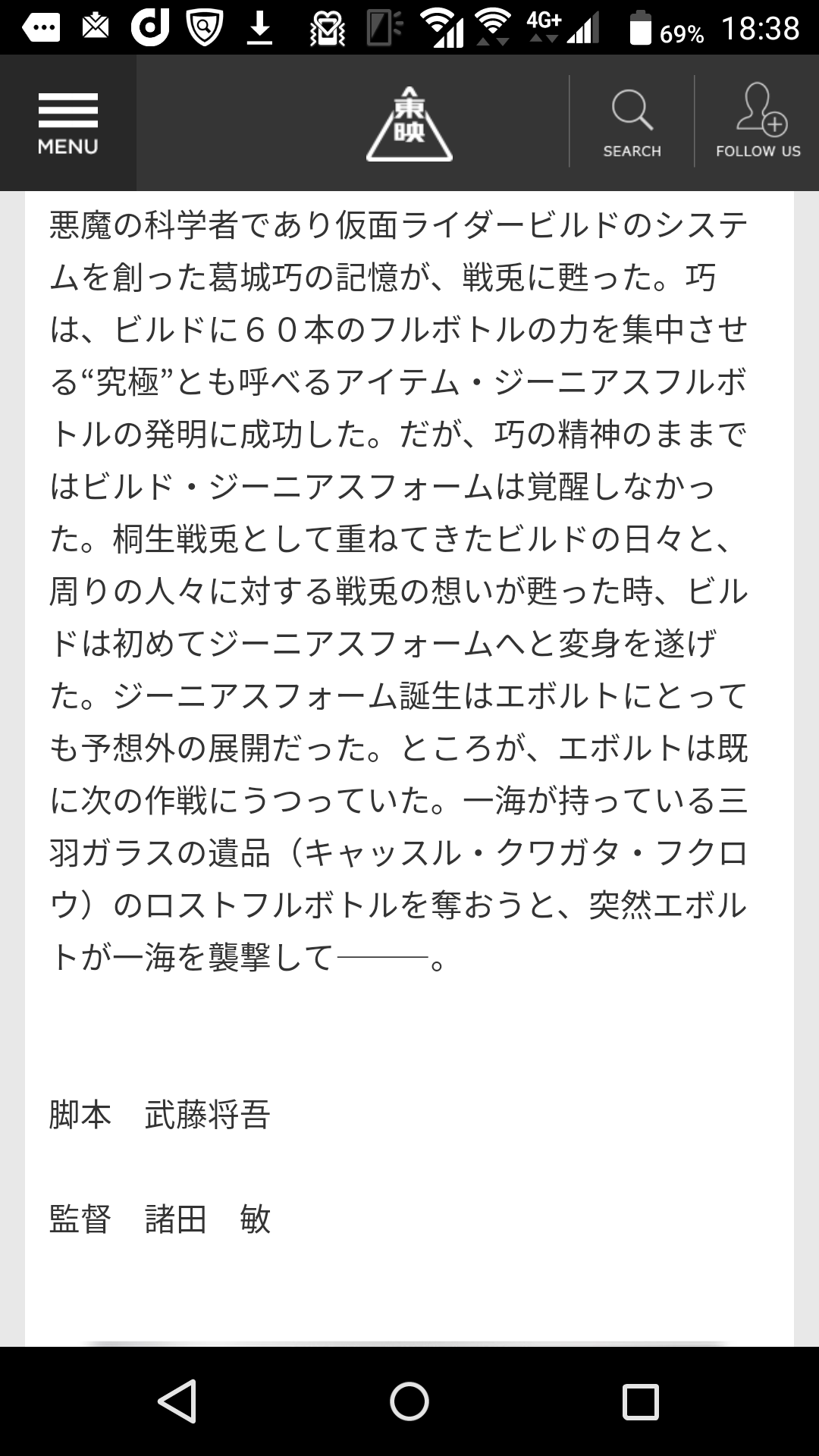
Task: Go back using system back button
Action: pos(178,1401)
